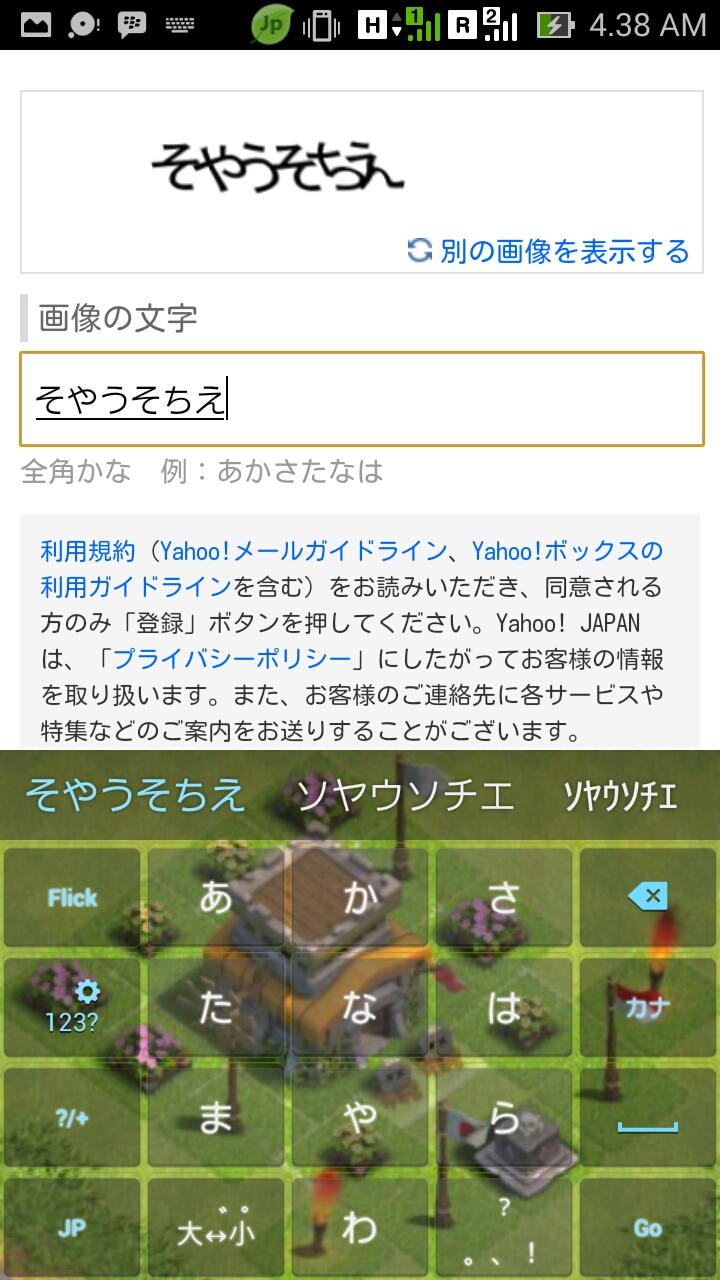Open the プライバシーポリシー link
720x1280 pixels.
coord(232,659)
